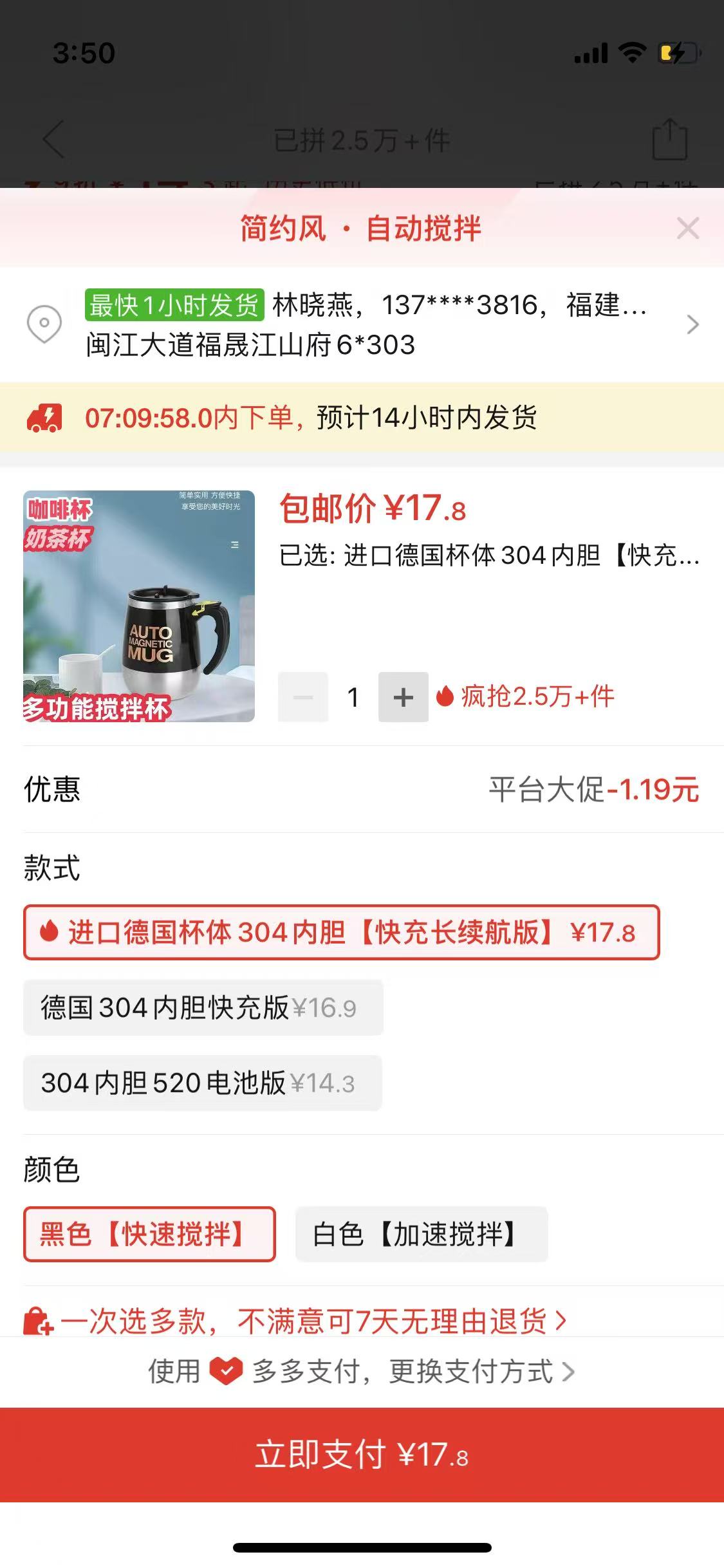
Task: Close the product options sheet
Action: tap(687, 229)
